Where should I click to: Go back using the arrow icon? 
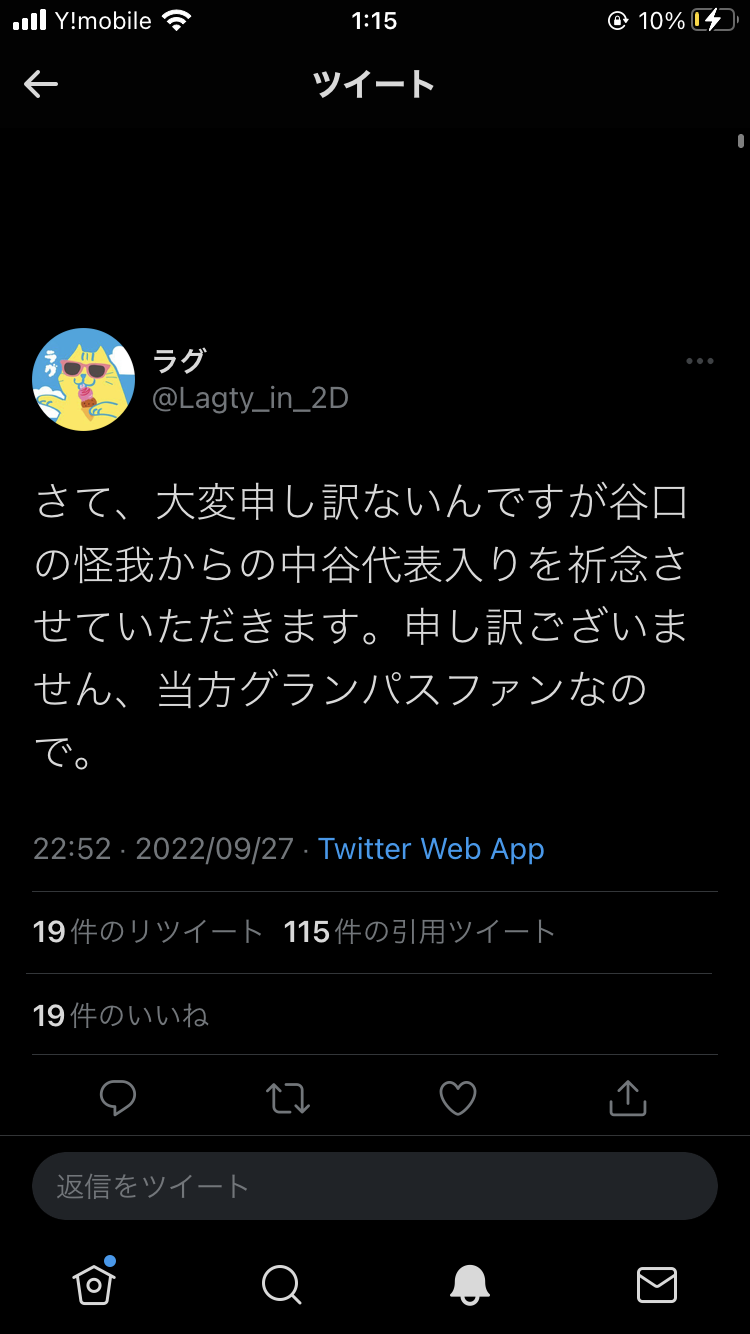point(41,84)
